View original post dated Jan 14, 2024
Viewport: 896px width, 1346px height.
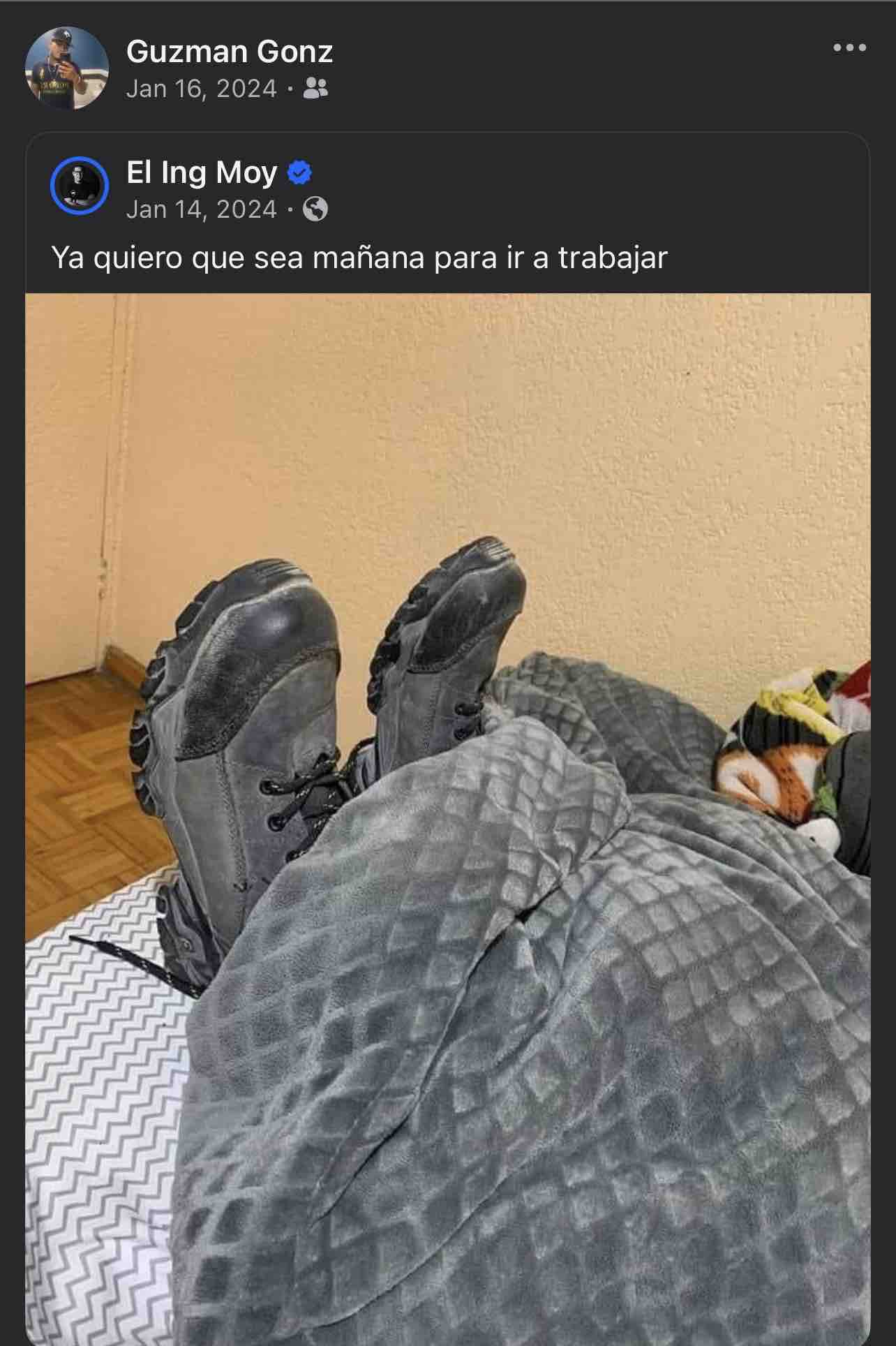pos(201,209)
